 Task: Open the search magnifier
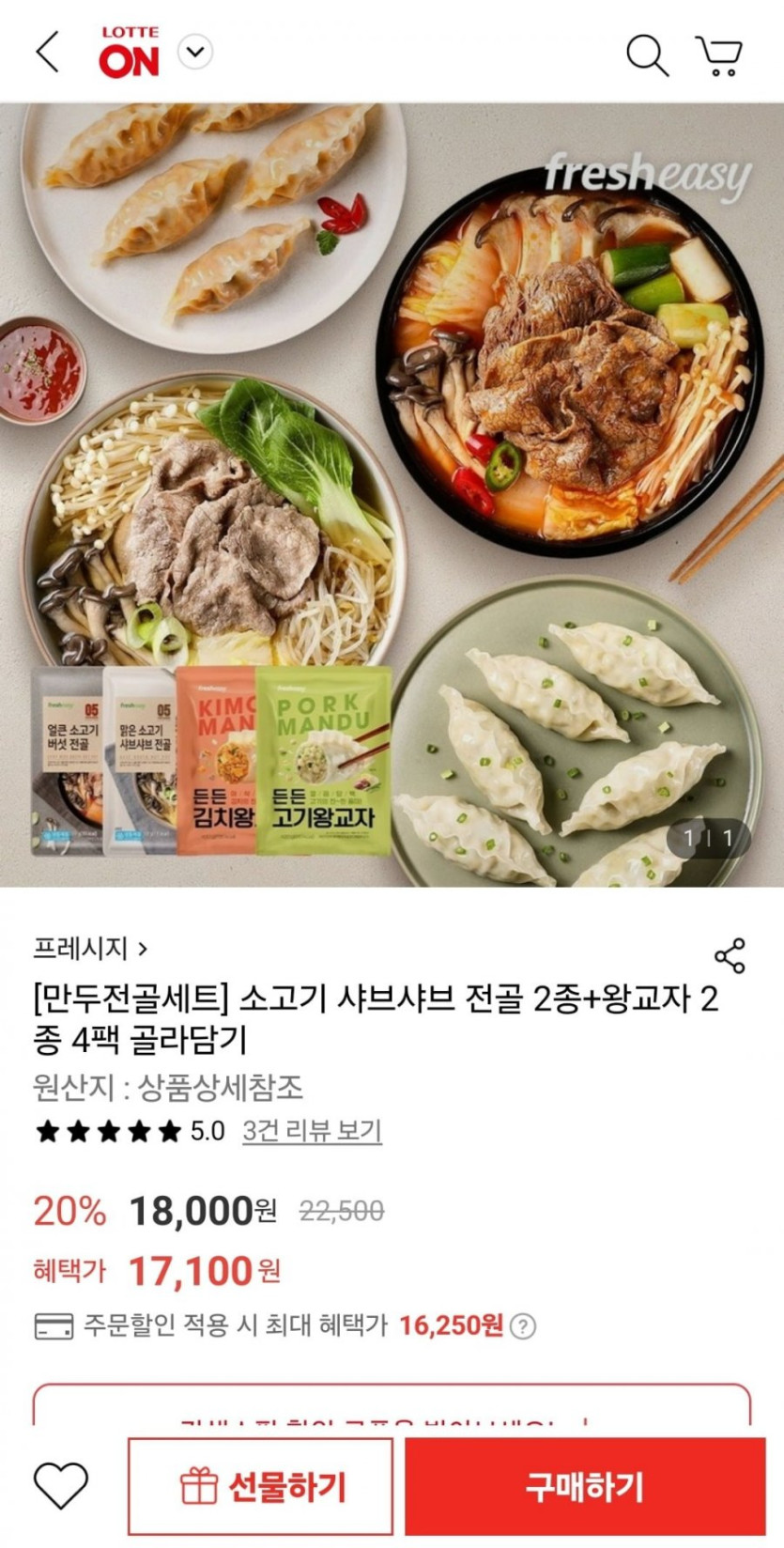(x=647, y=54)
